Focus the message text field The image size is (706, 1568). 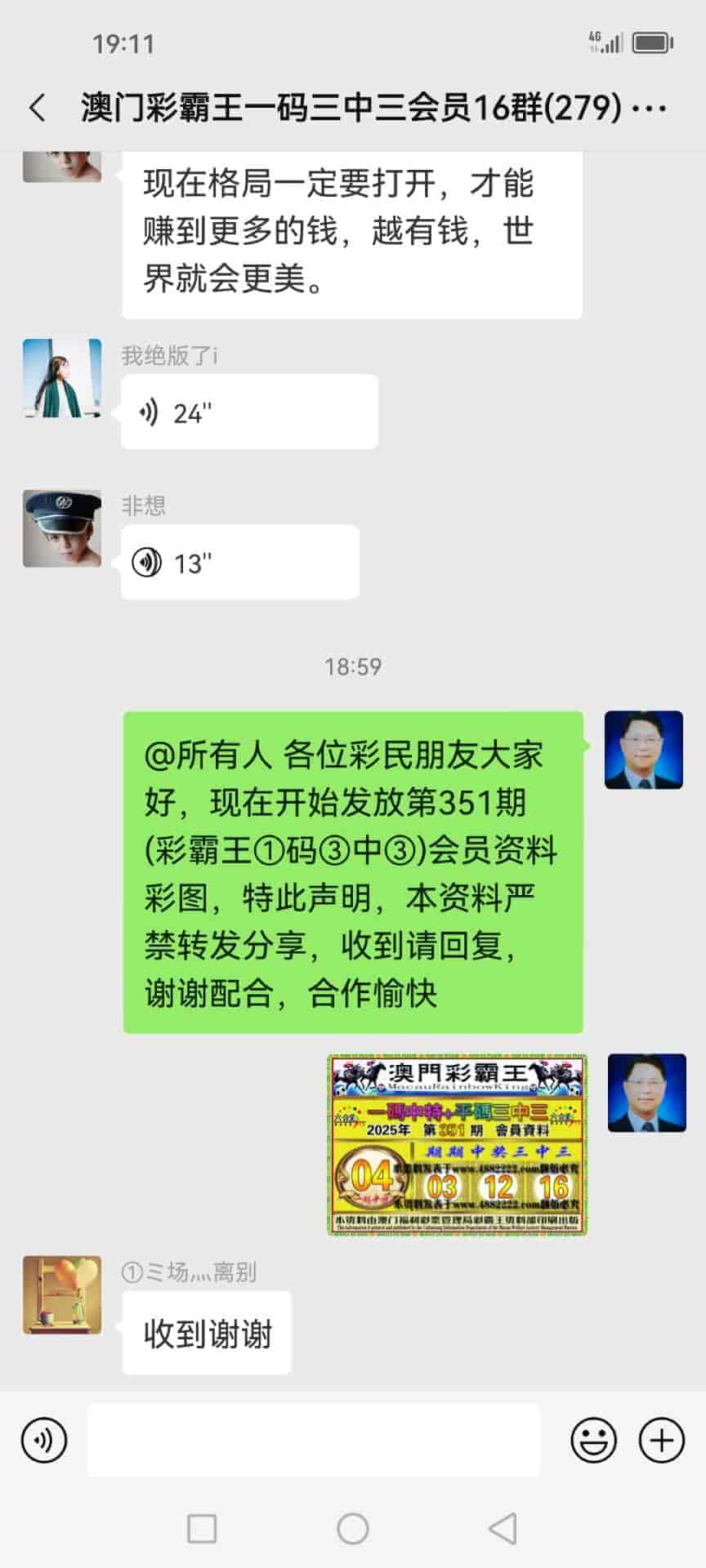[x=314, y=1440]
